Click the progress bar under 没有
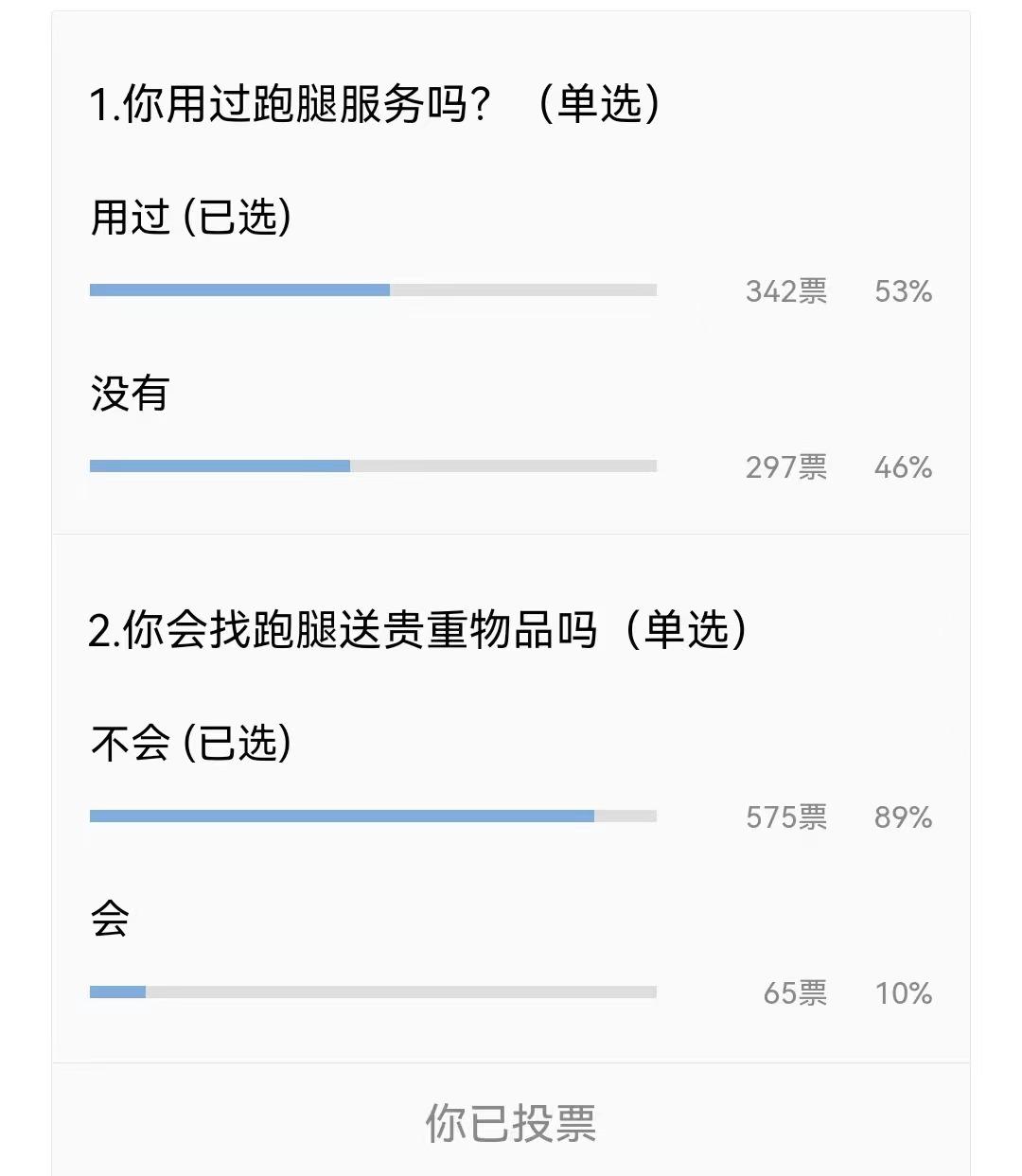 pyautogui.click(x=374, y=465)
